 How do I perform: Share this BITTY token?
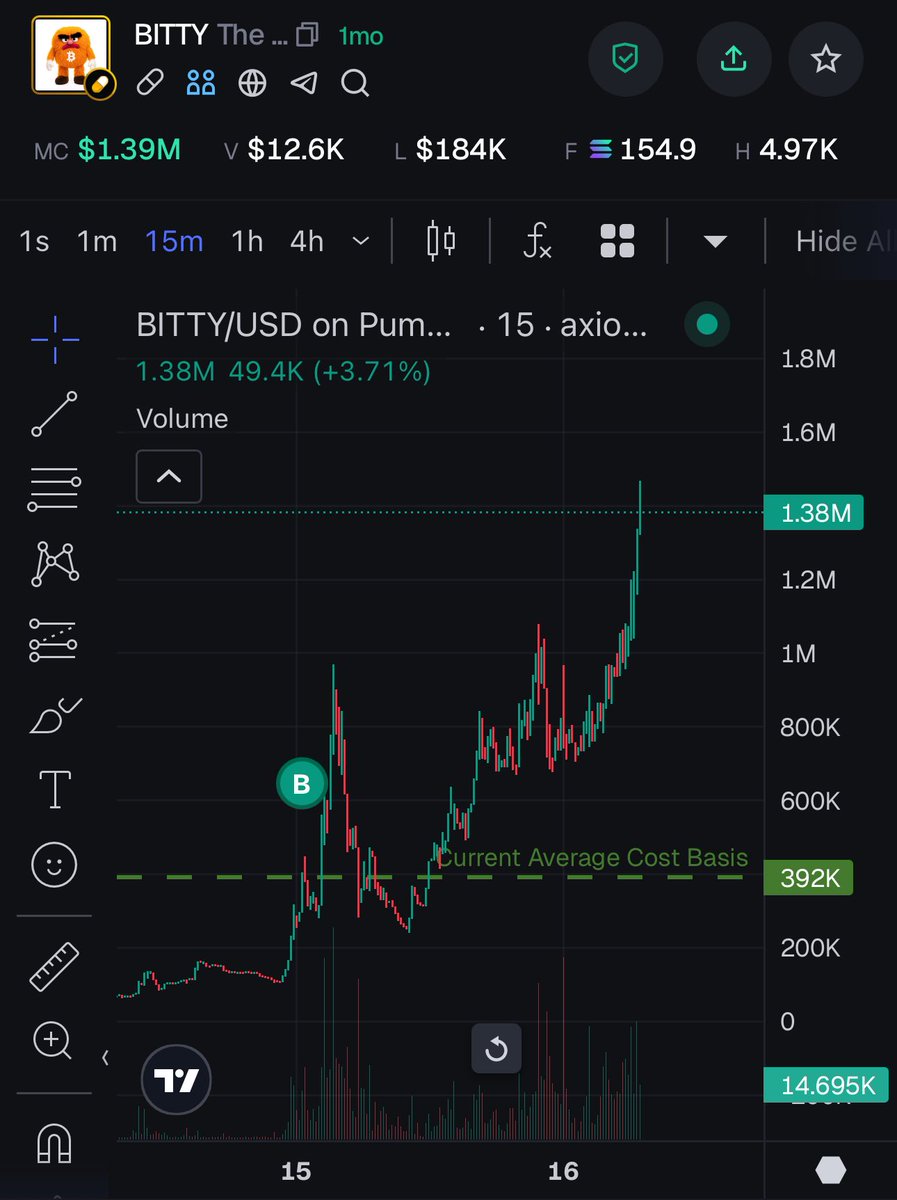click(x=733, y=59)
